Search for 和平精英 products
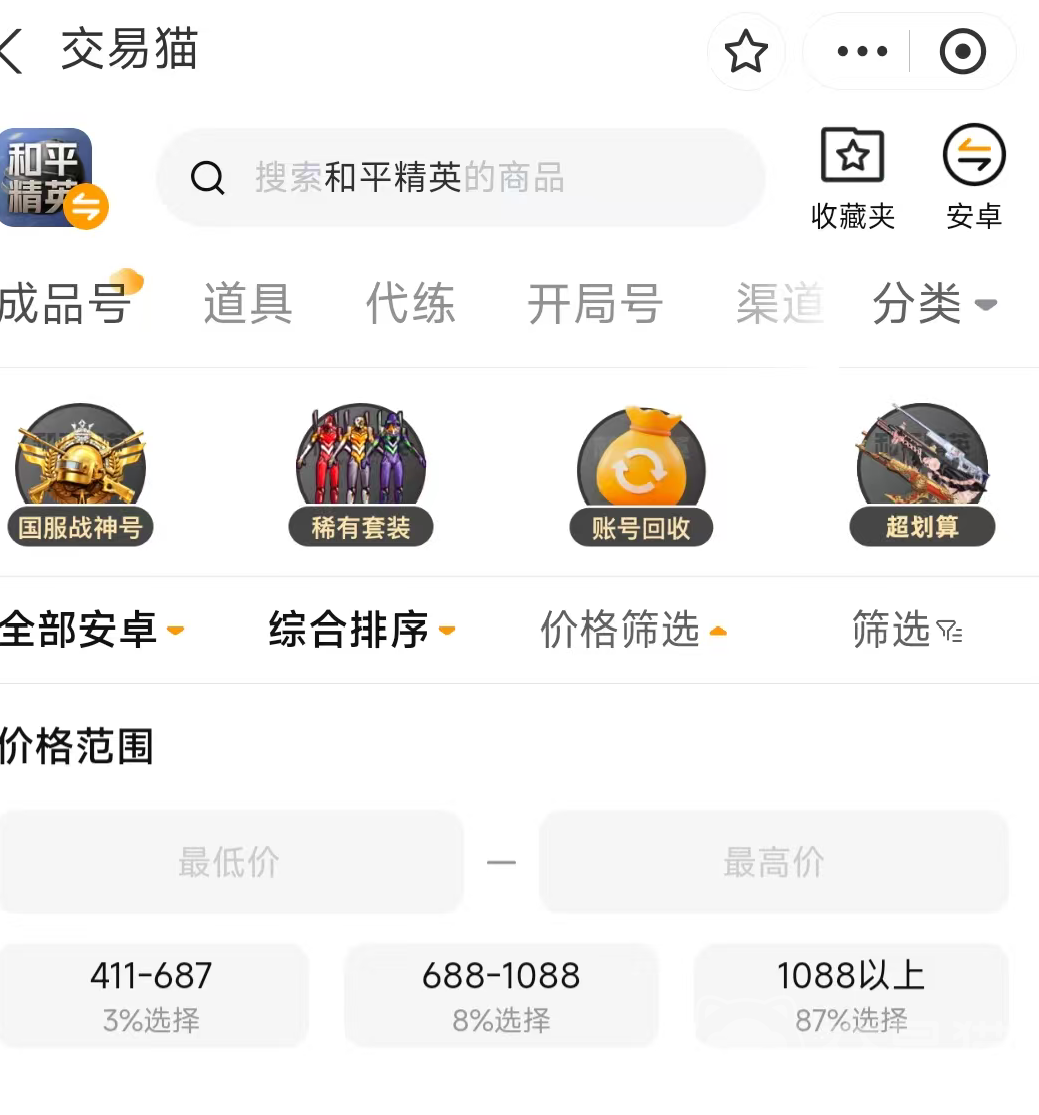This screenshot has height=1115, width=1039. pos(460,178)
